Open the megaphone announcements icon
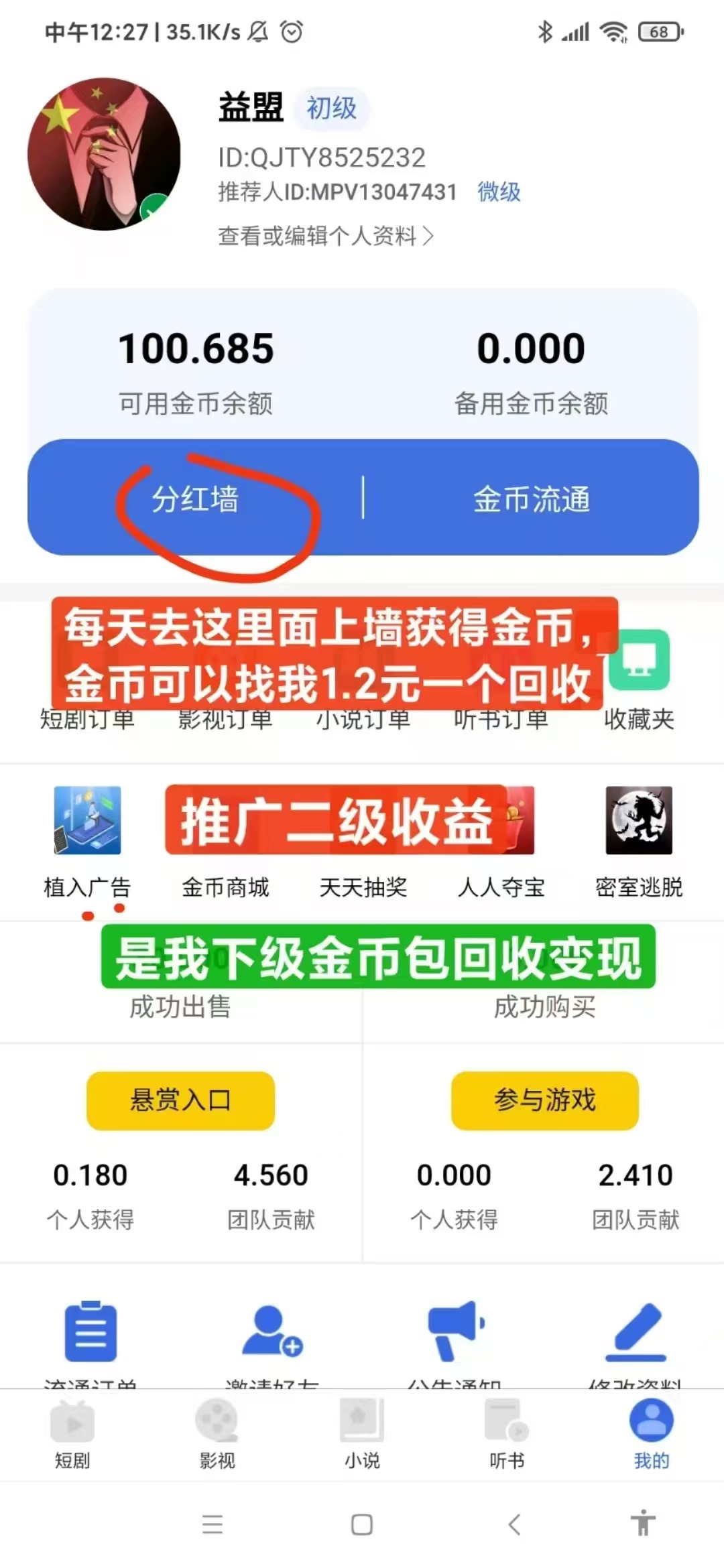The image size is (724, 1568). click(x=455, y=1331)
